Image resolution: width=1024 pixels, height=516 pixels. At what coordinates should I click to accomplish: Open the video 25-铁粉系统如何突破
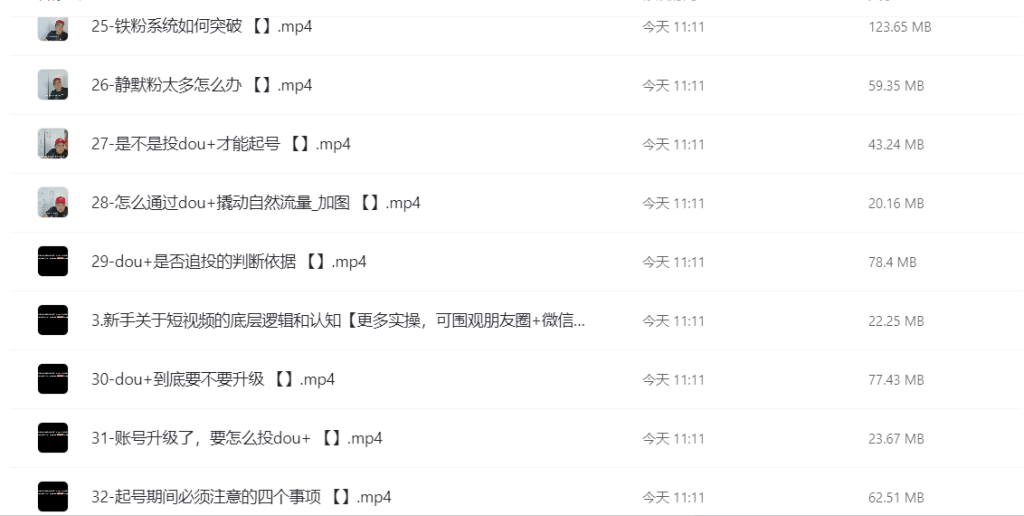(x=201, y=27)
